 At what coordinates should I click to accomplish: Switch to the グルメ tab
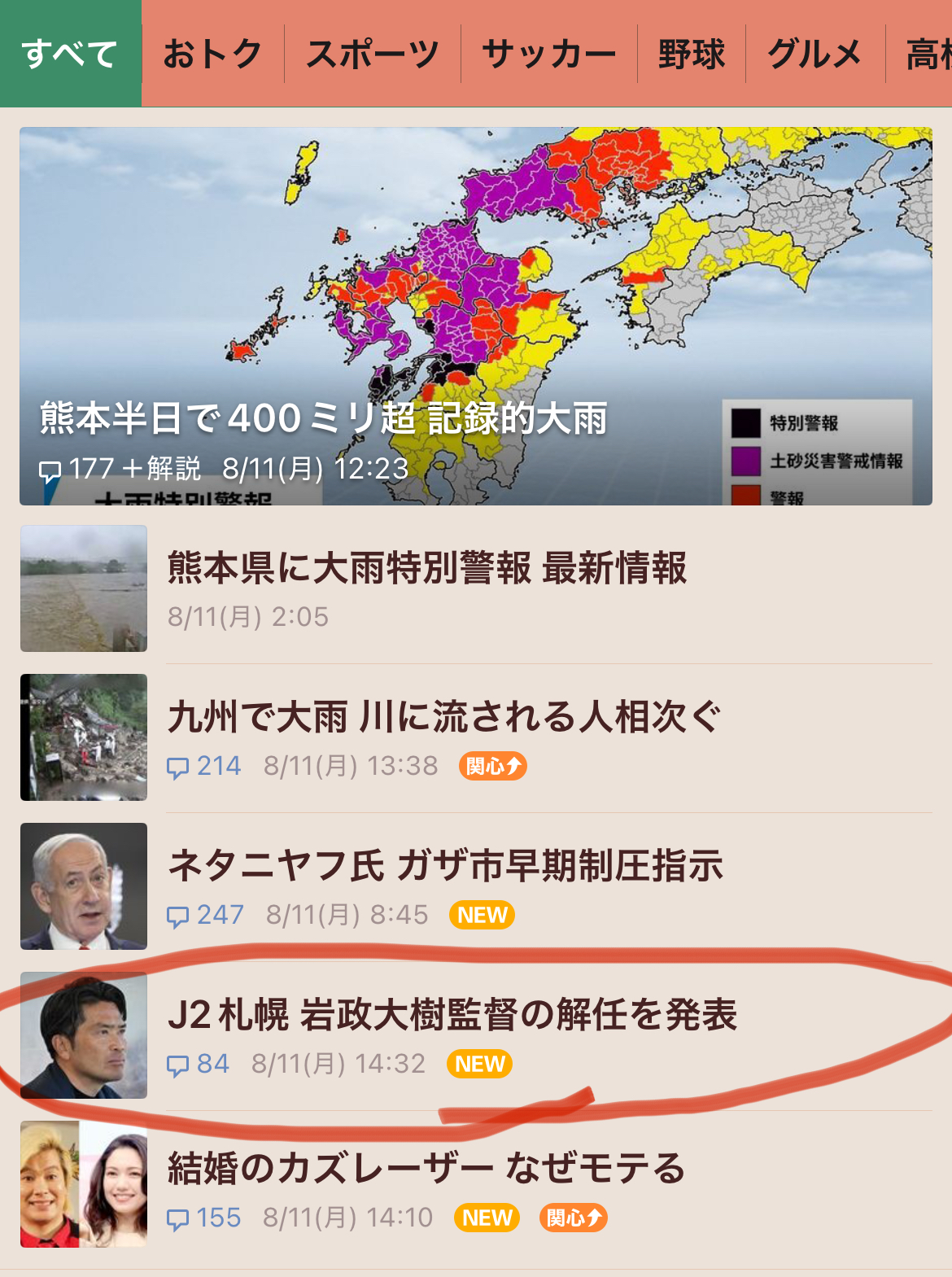pos(814,54)
